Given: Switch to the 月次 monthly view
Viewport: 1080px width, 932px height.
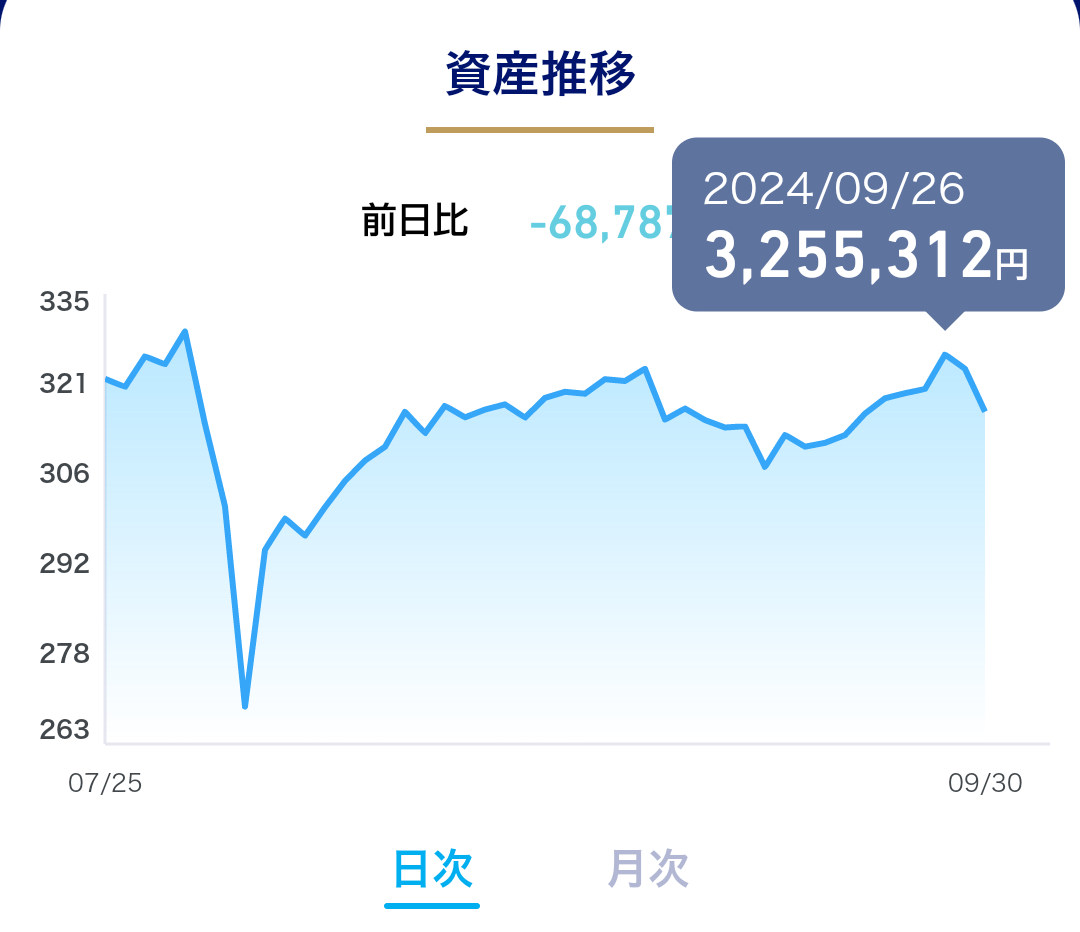Looking at the screenshot, I should pos(648,869).
